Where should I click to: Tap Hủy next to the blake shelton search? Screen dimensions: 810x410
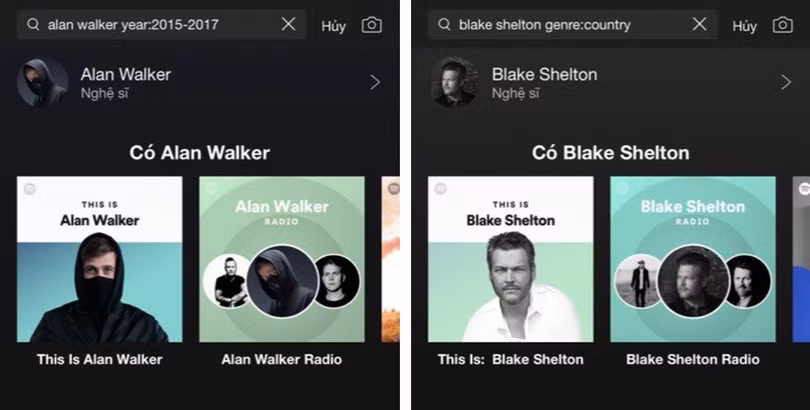click(744, 25)
